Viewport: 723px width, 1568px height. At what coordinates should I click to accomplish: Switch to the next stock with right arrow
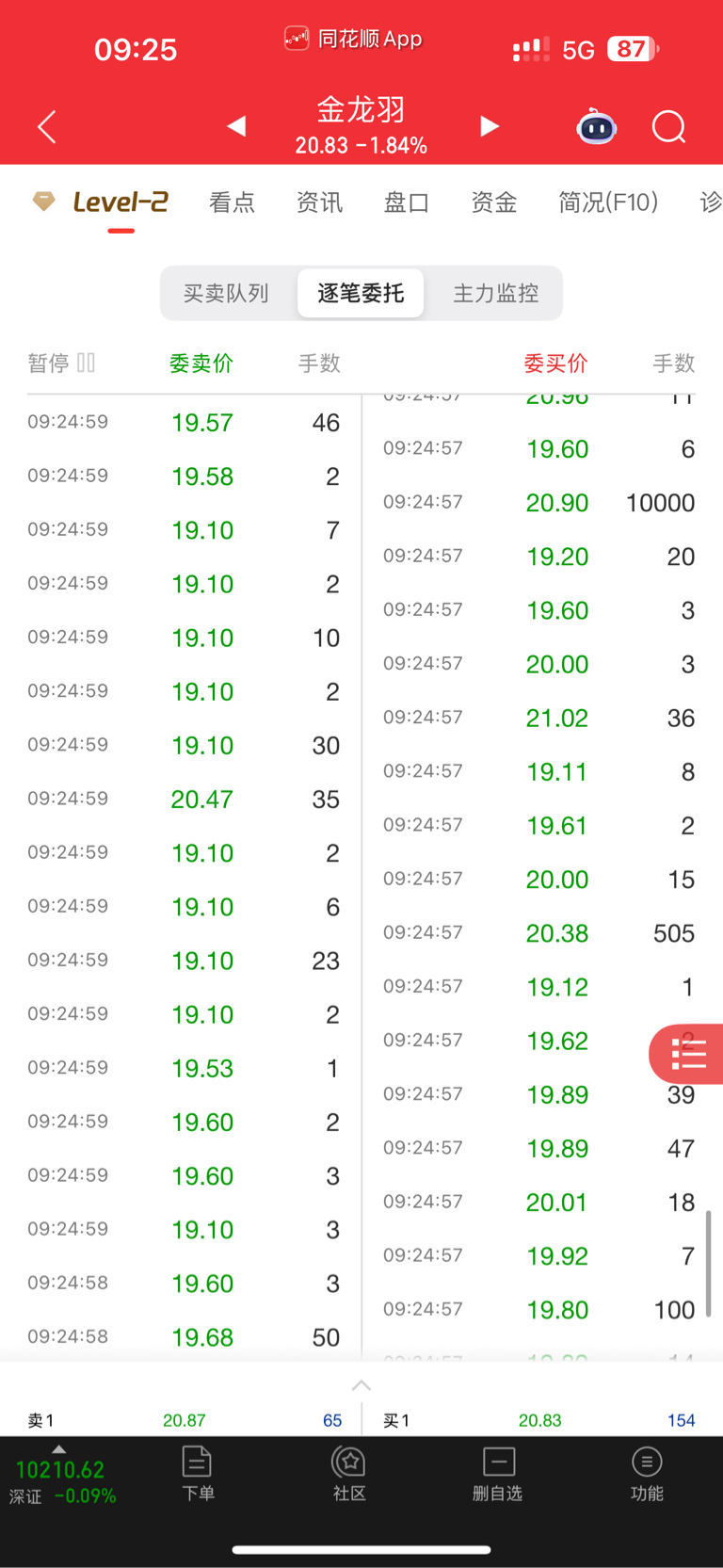point(489,126)
